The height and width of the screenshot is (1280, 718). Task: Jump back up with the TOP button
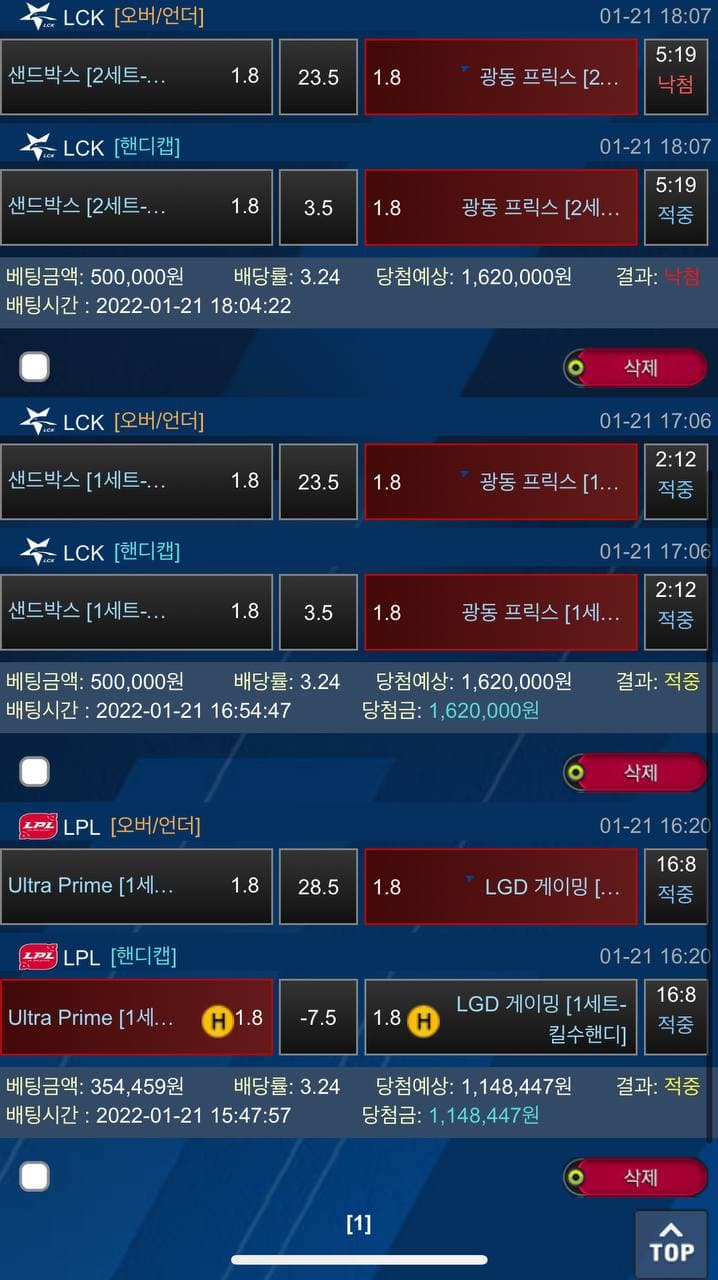[671, 1243]
